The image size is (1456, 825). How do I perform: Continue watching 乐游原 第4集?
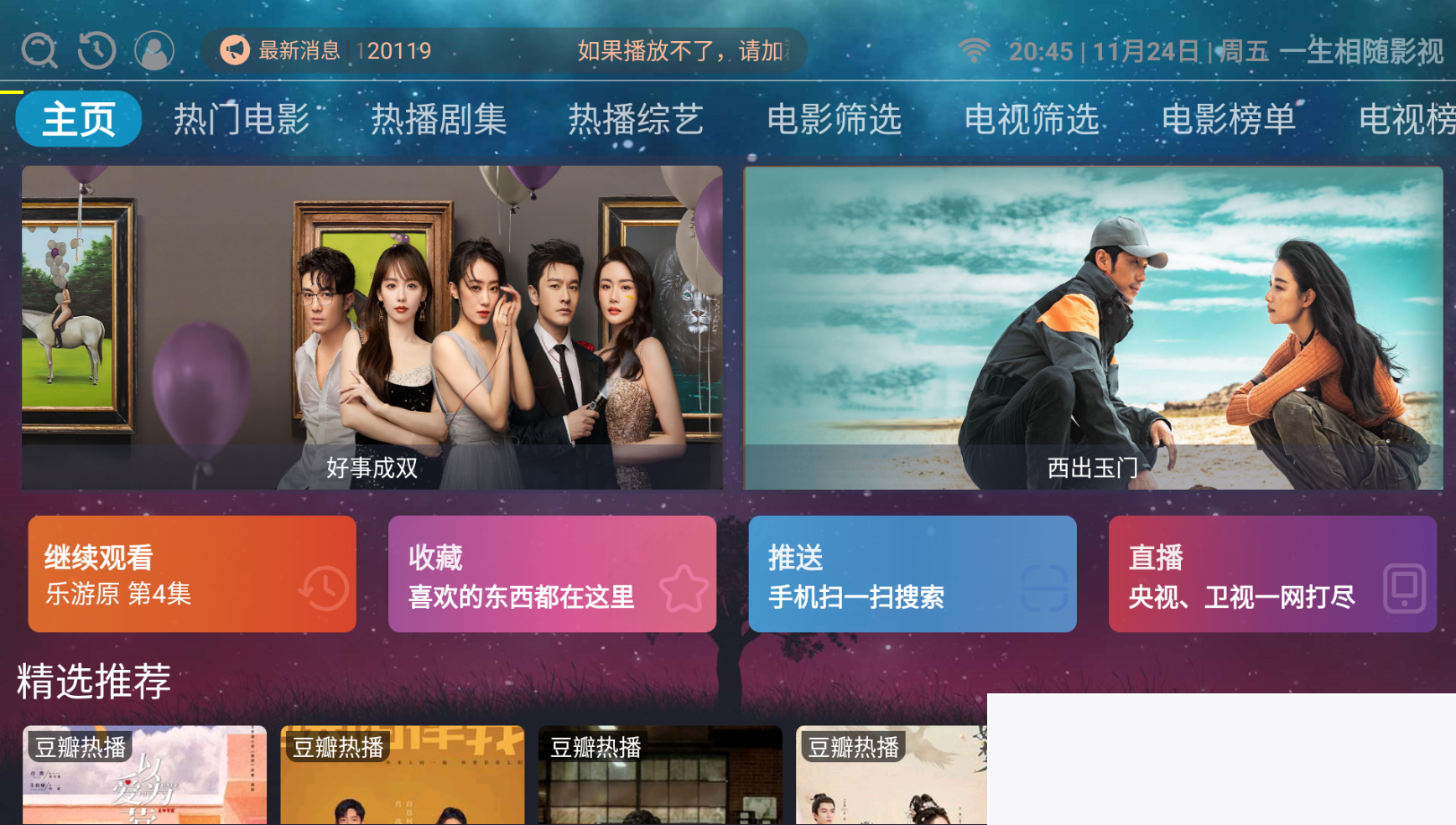coord(192,574)
